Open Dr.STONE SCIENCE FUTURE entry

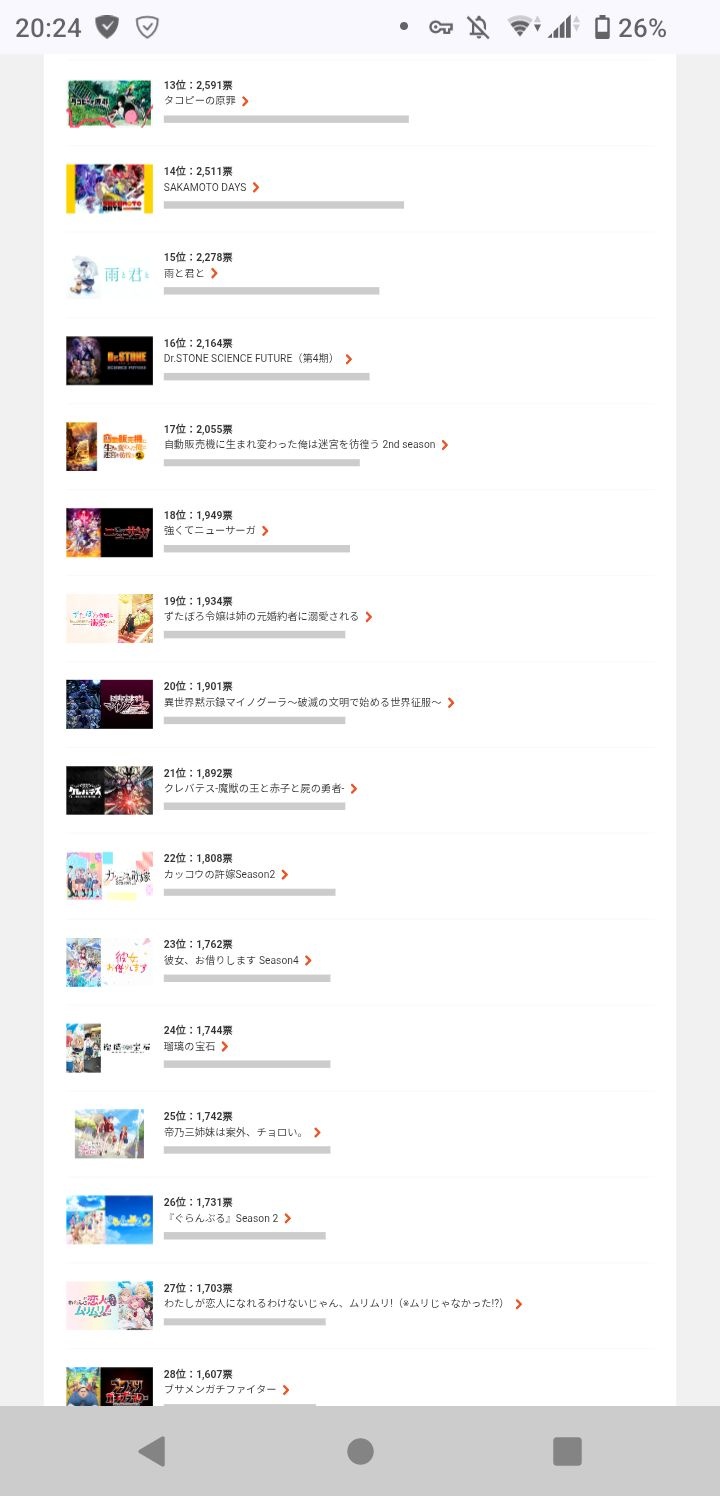257,359
